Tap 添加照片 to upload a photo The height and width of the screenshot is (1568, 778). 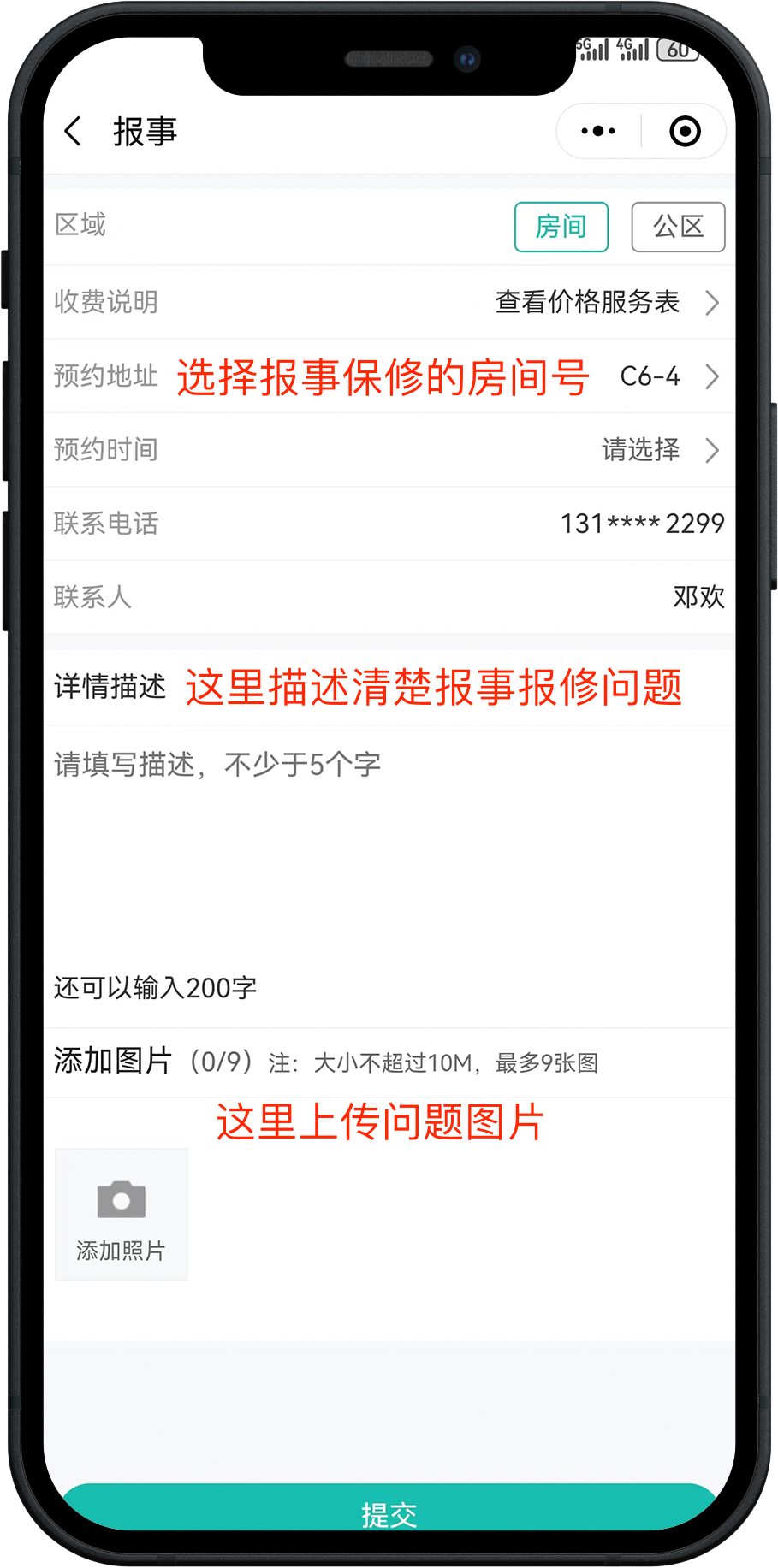pos(122,1214)
